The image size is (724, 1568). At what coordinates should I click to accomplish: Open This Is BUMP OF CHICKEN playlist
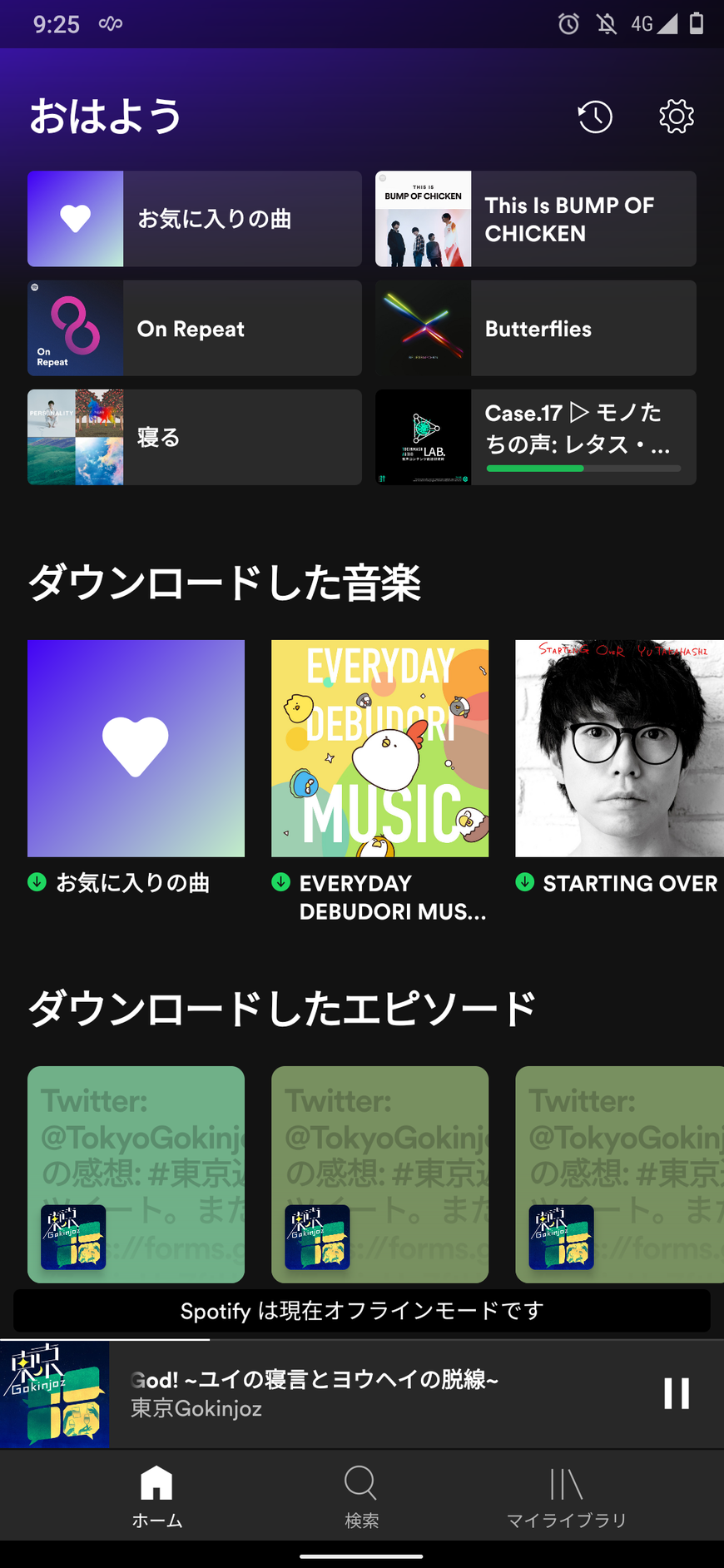pos(536,219)
